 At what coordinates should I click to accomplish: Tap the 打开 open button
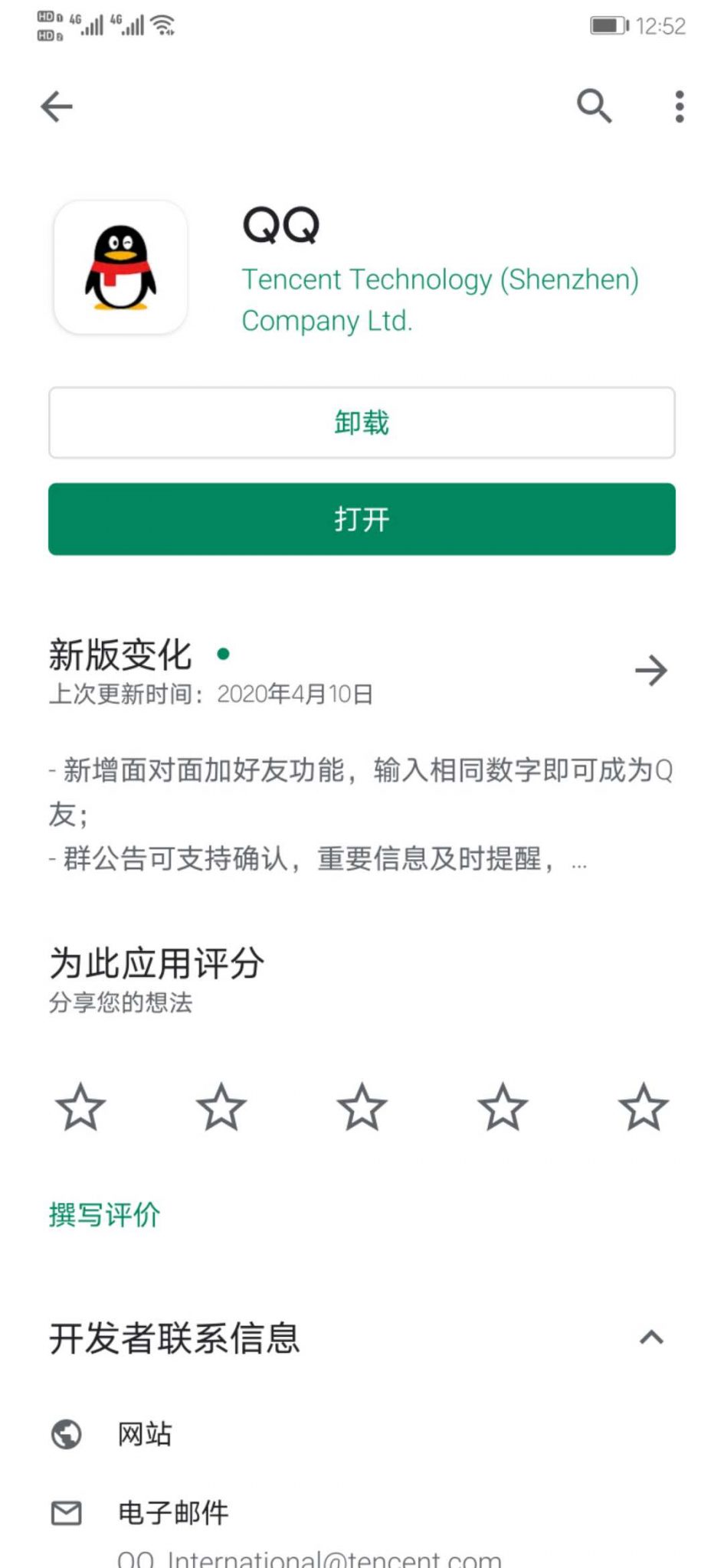point(362,519)
